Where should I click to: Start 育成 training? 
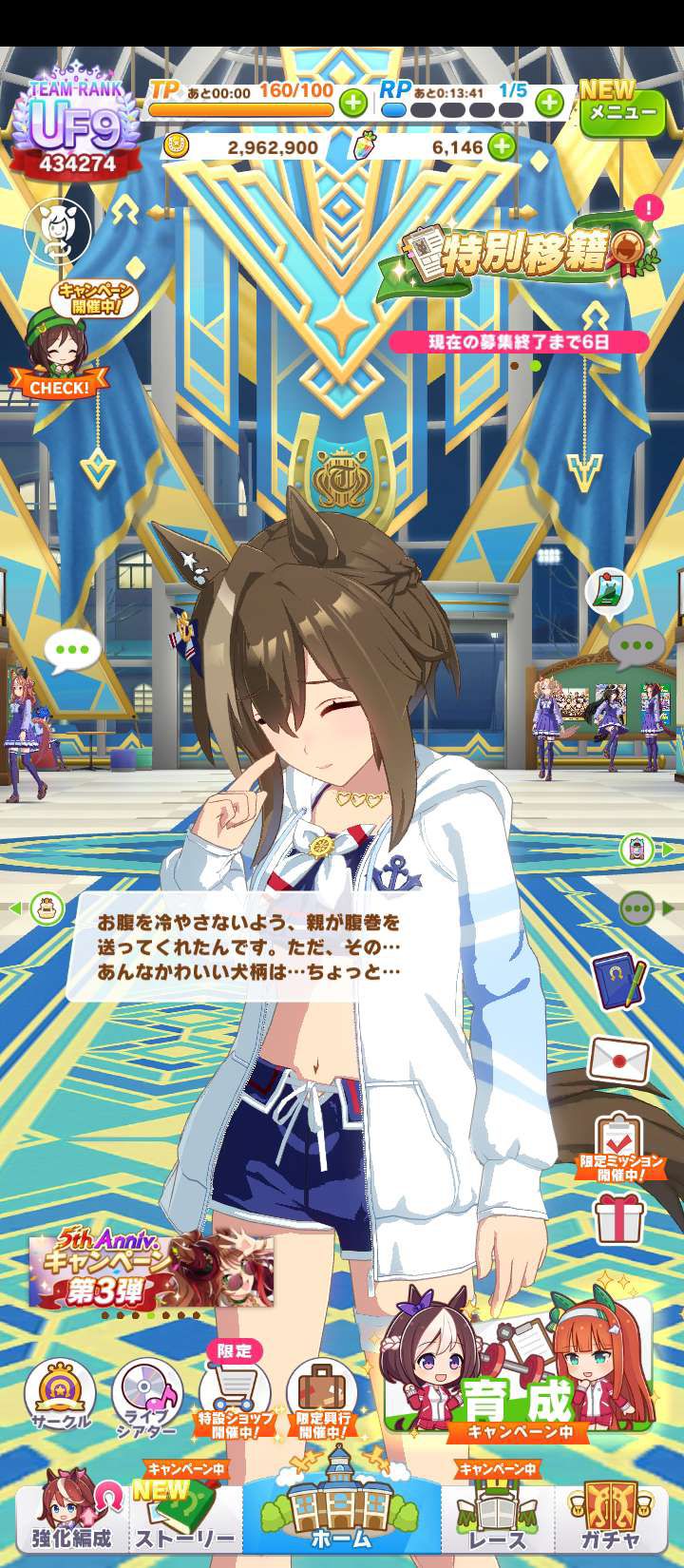(x=519, y=1368)
